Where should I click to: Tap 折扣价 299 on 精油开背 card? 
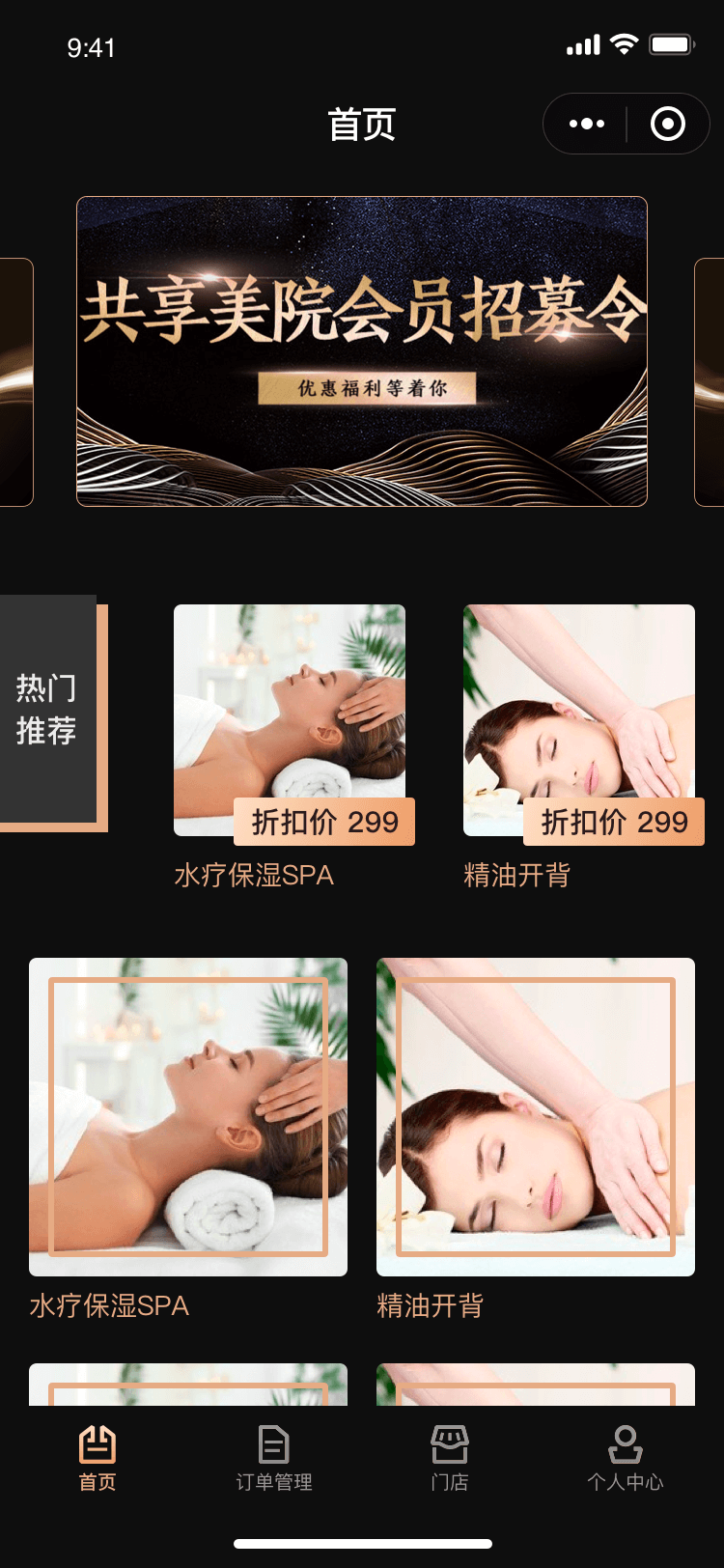click(x=615, y=822)
